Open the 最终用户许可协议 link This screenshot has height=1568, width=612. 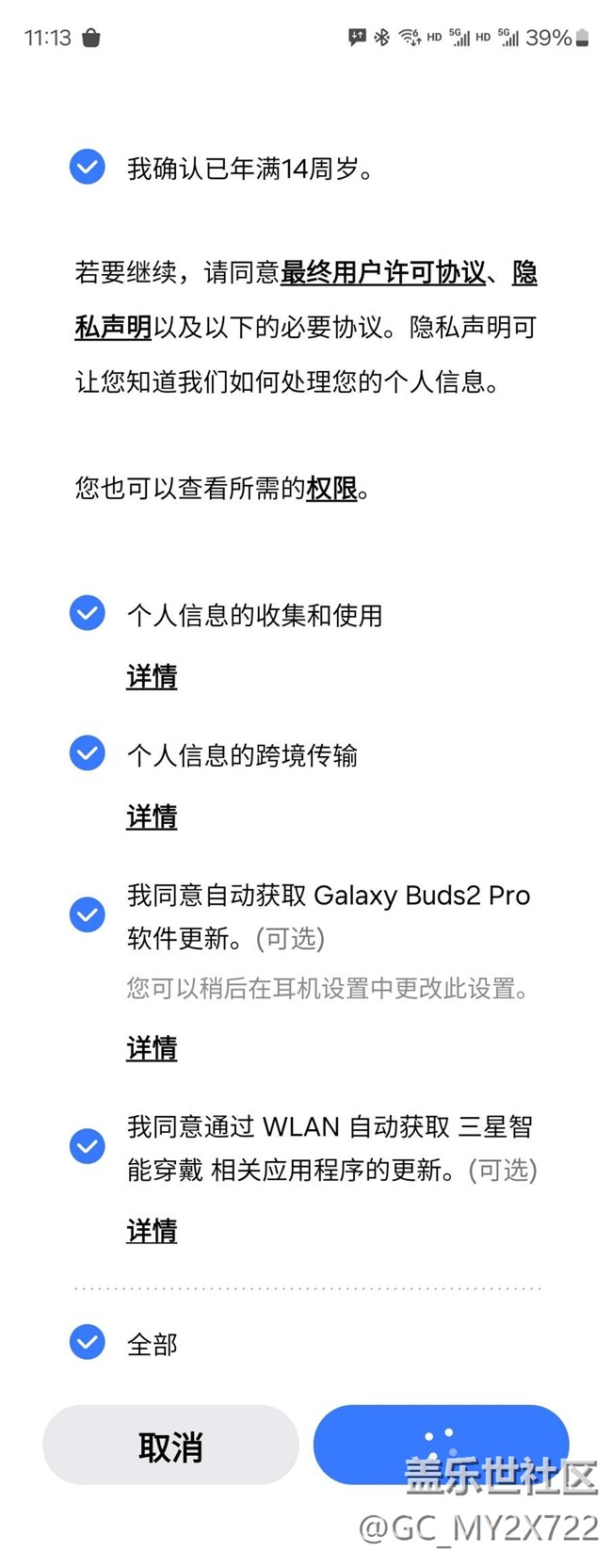point(383,273)
